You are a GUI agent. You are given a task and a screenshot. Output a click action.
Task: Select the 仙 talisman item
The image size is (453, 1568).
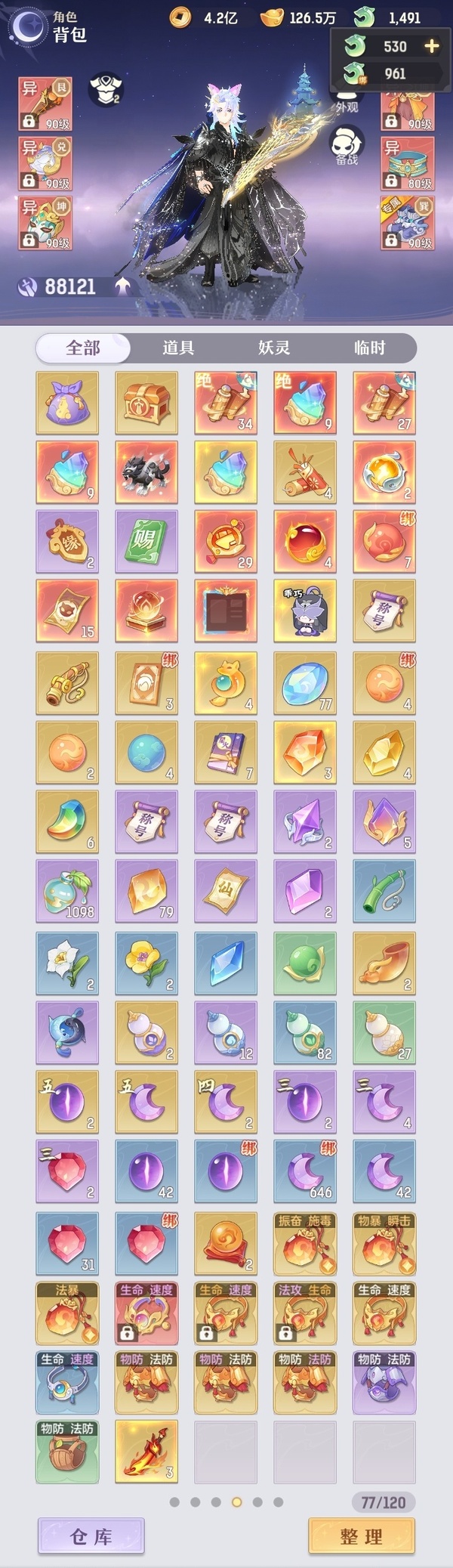click(226, 890)
